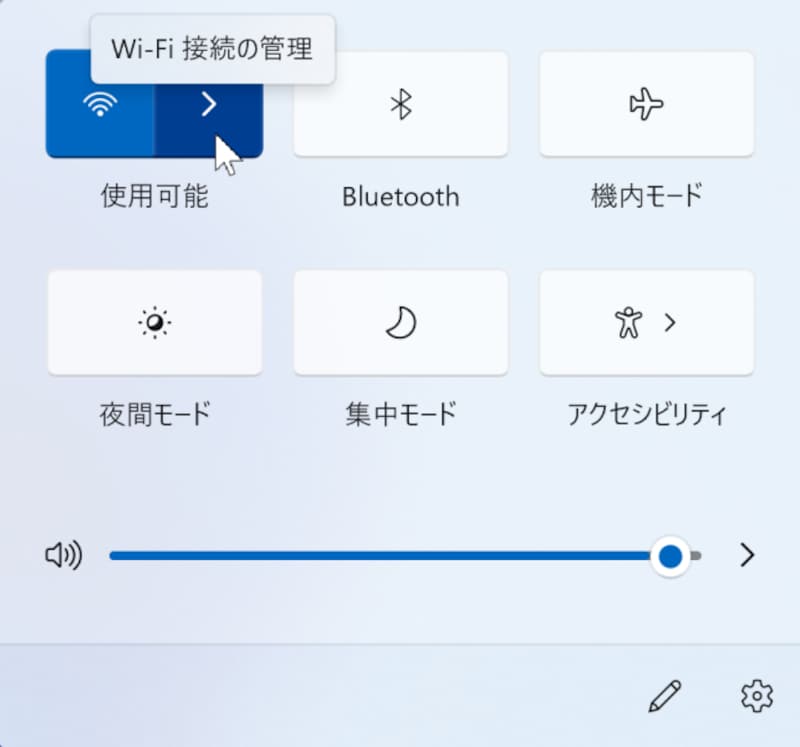
Task: Turn on Bluetooth
Action: pos(401,104)
